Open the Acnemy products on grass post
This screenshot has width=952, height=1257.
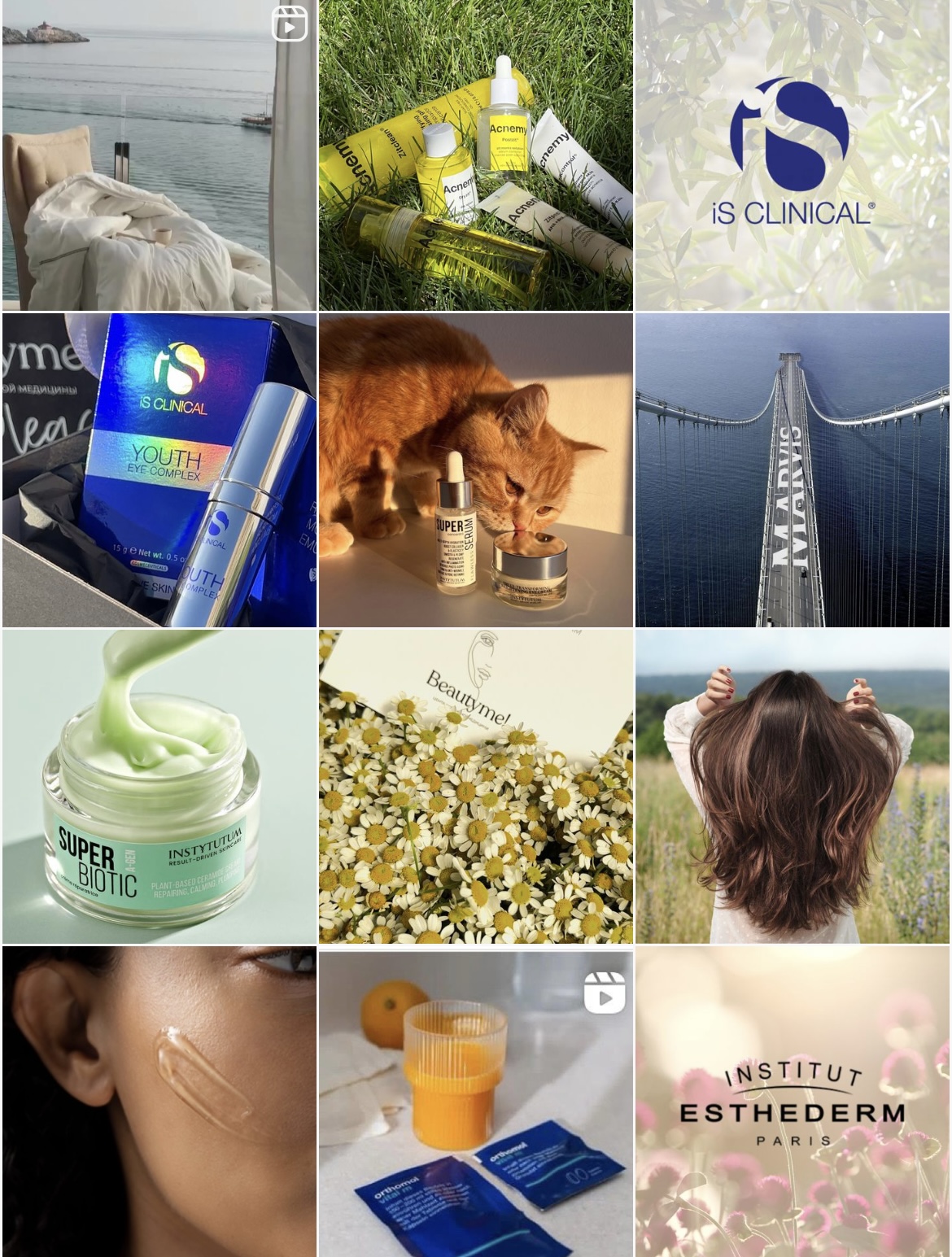coord(475,155)
